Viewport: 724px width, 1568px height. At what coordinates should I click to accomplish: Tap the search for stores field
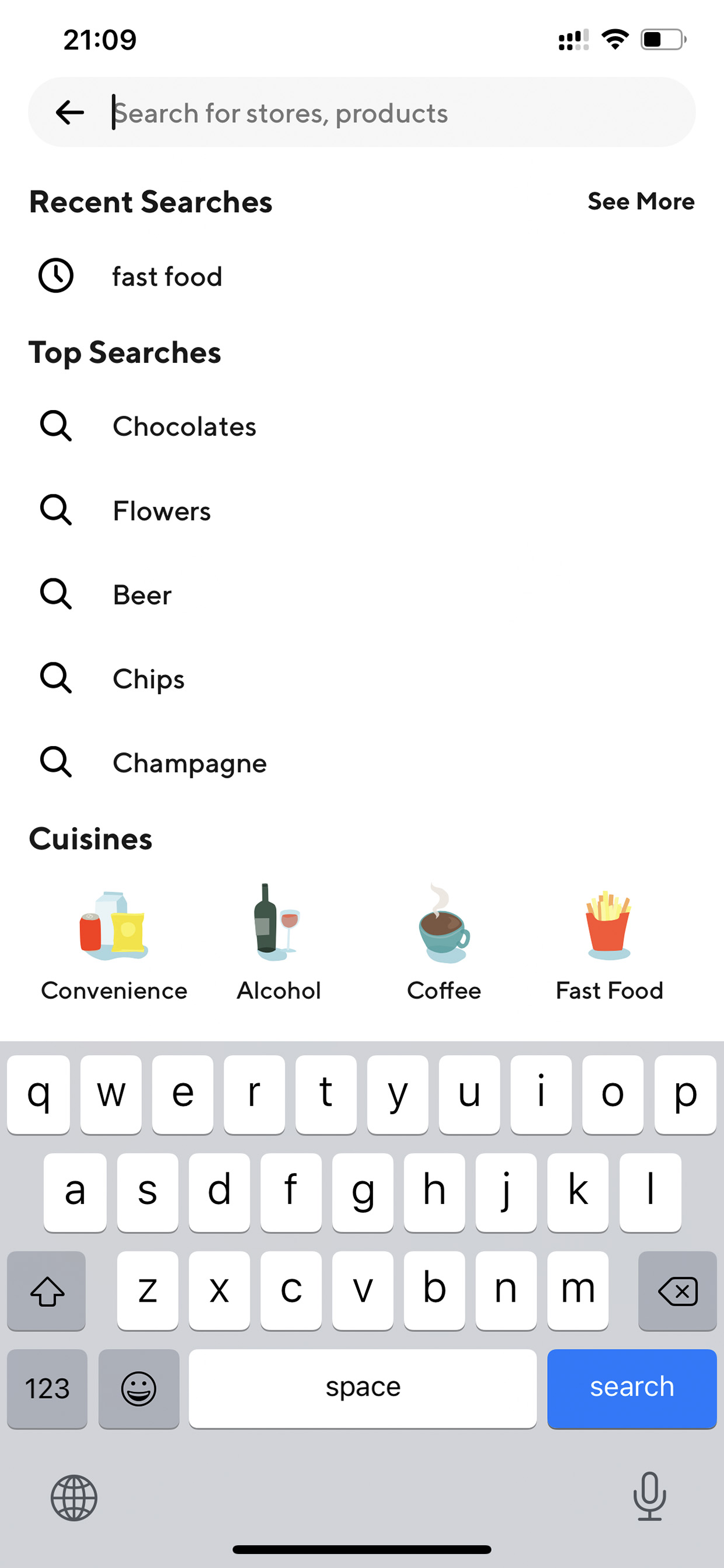click(x=389, y=113)
